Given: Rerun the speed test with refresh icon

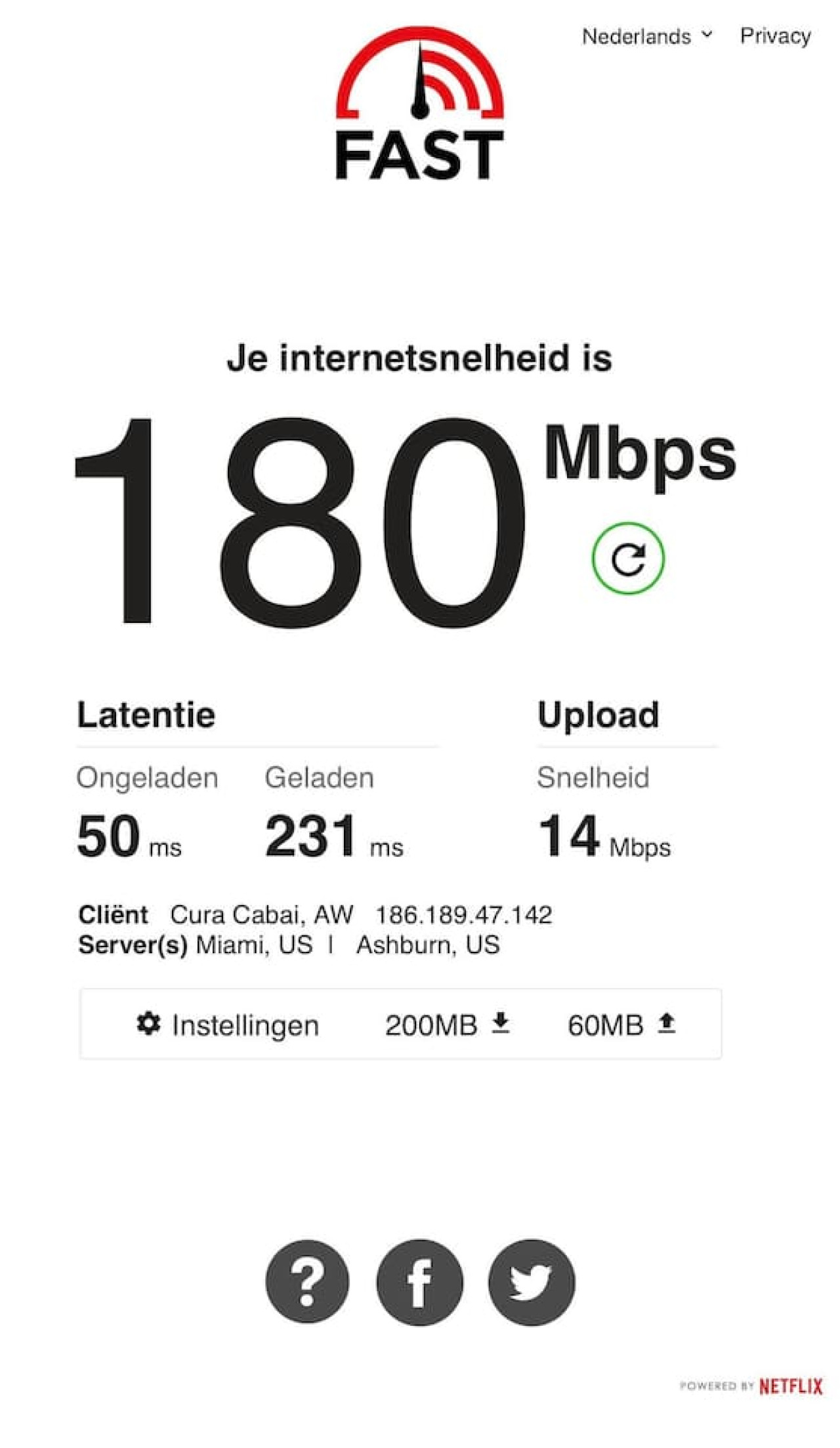Looking at the screenshot, I should (628, 559).
